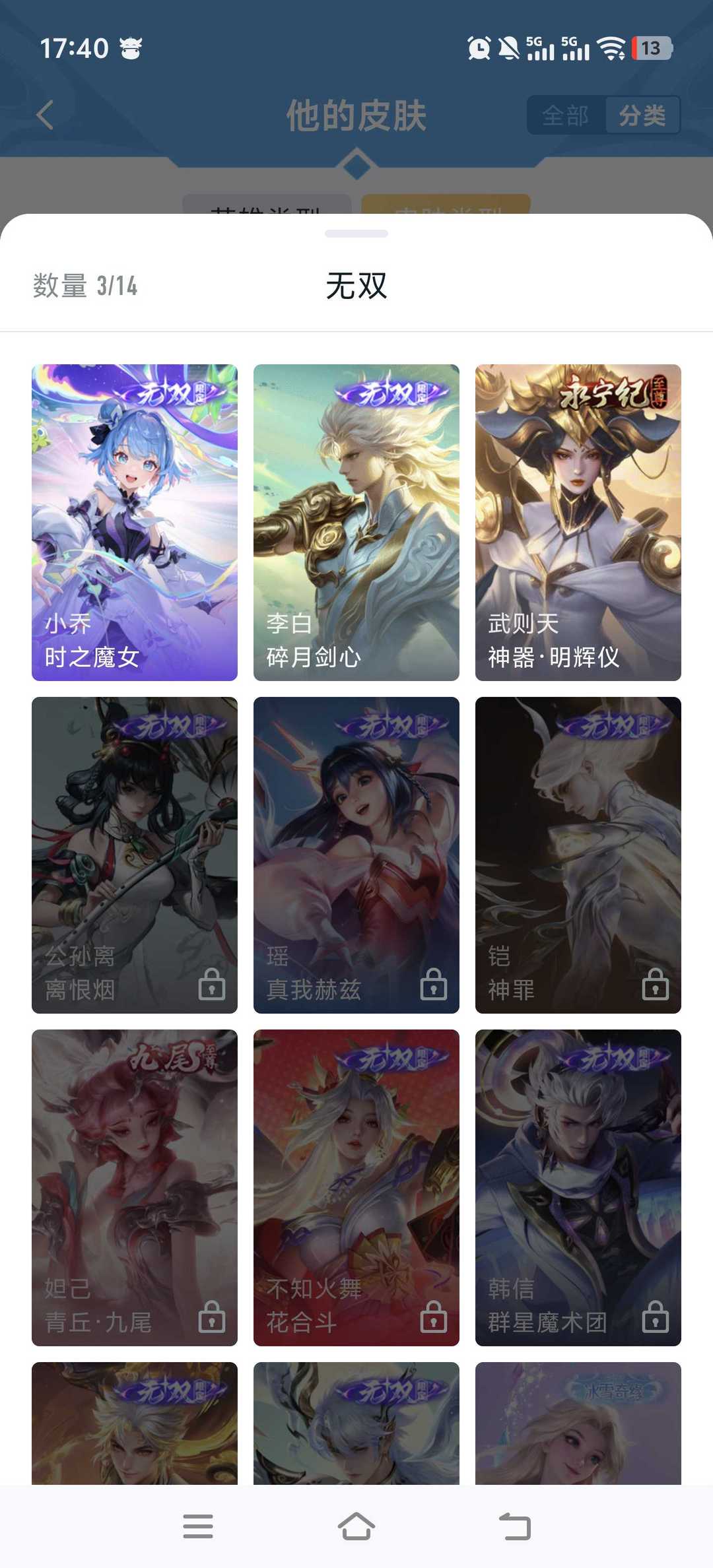This screenshot has height=1568, width=713.
Task: Select the 武则天 神器·明辉仪 skin card
Action: (578, 522)
